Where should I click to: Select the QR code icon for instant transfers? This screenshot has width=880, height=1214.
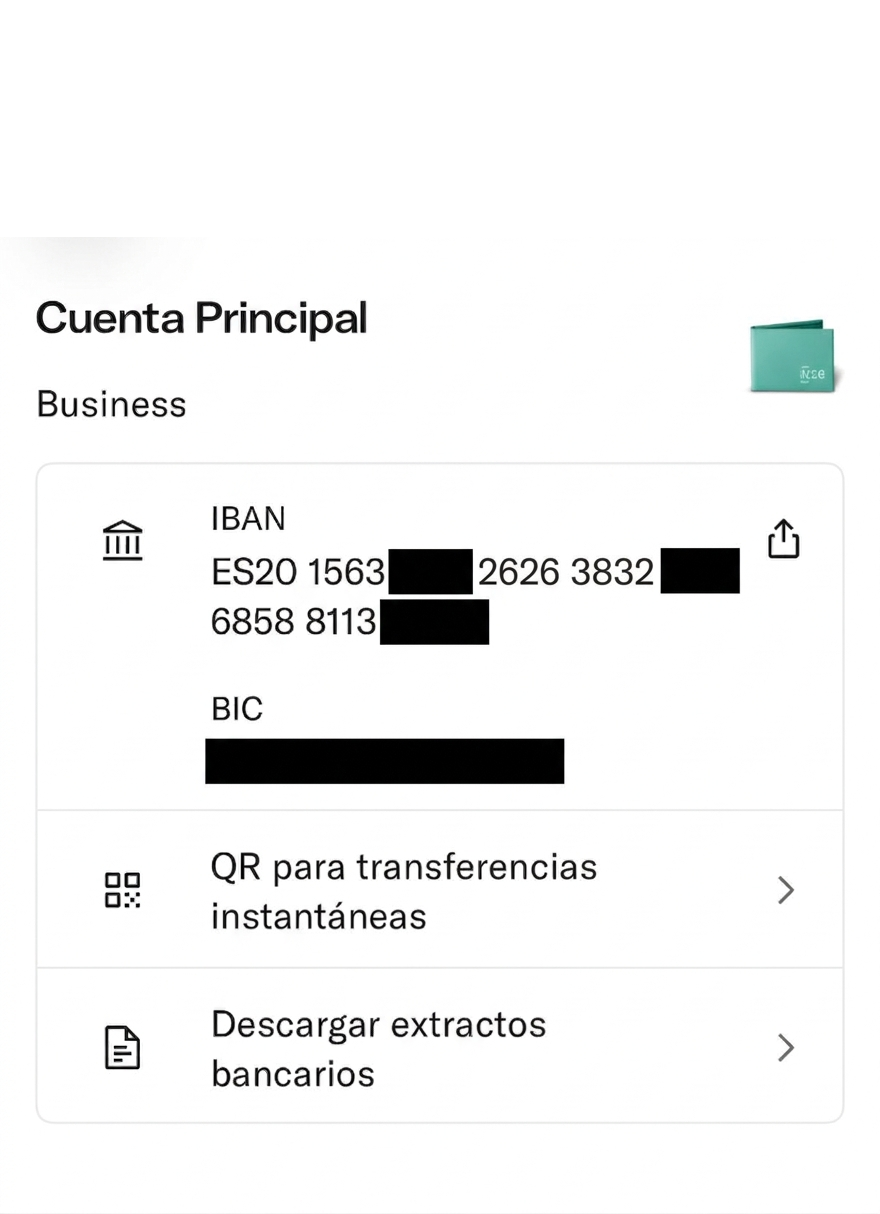(x=123, y=889)
